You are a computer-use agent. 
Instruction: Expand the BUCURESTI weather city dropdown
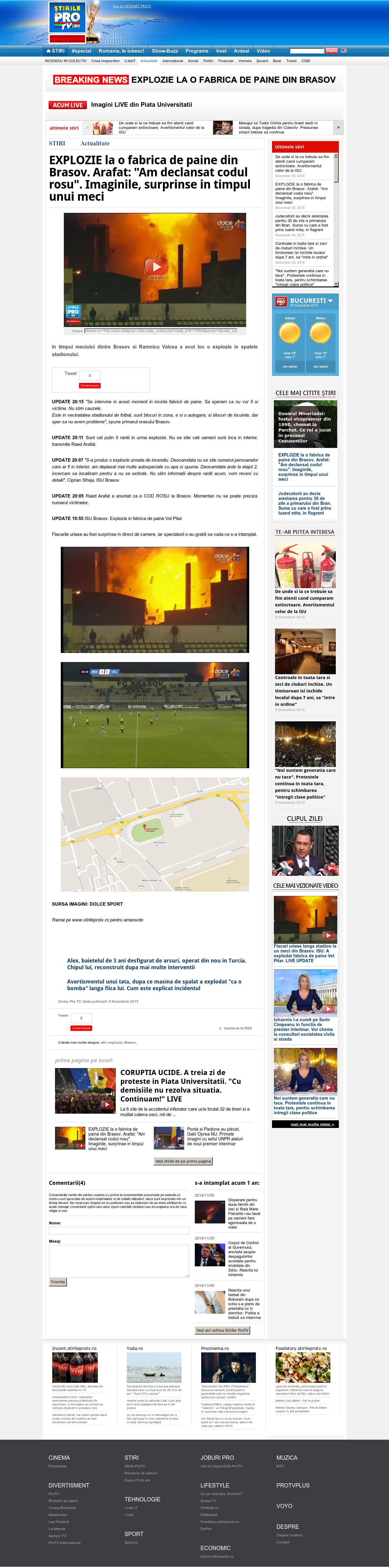(312, 301)
